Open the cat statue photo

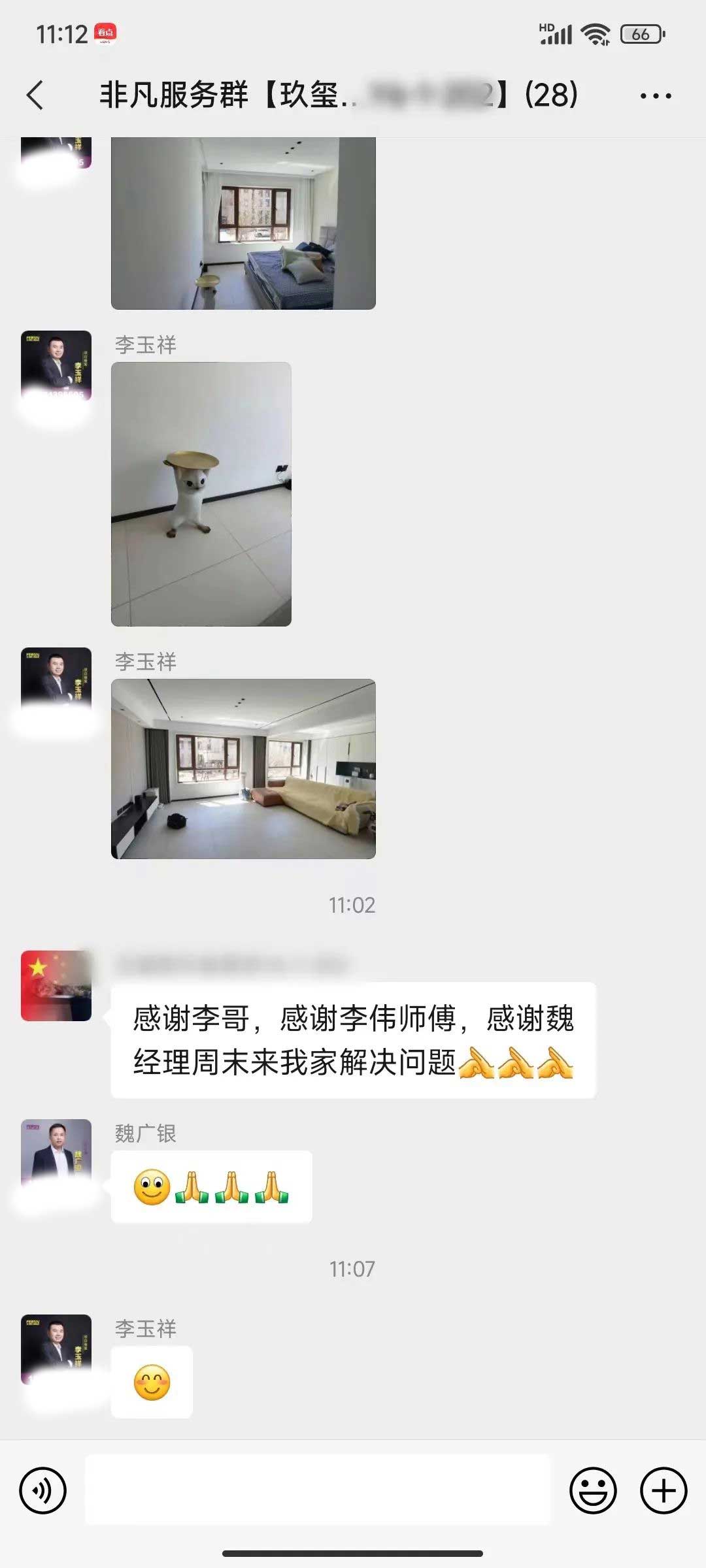(x=201, y=494)
